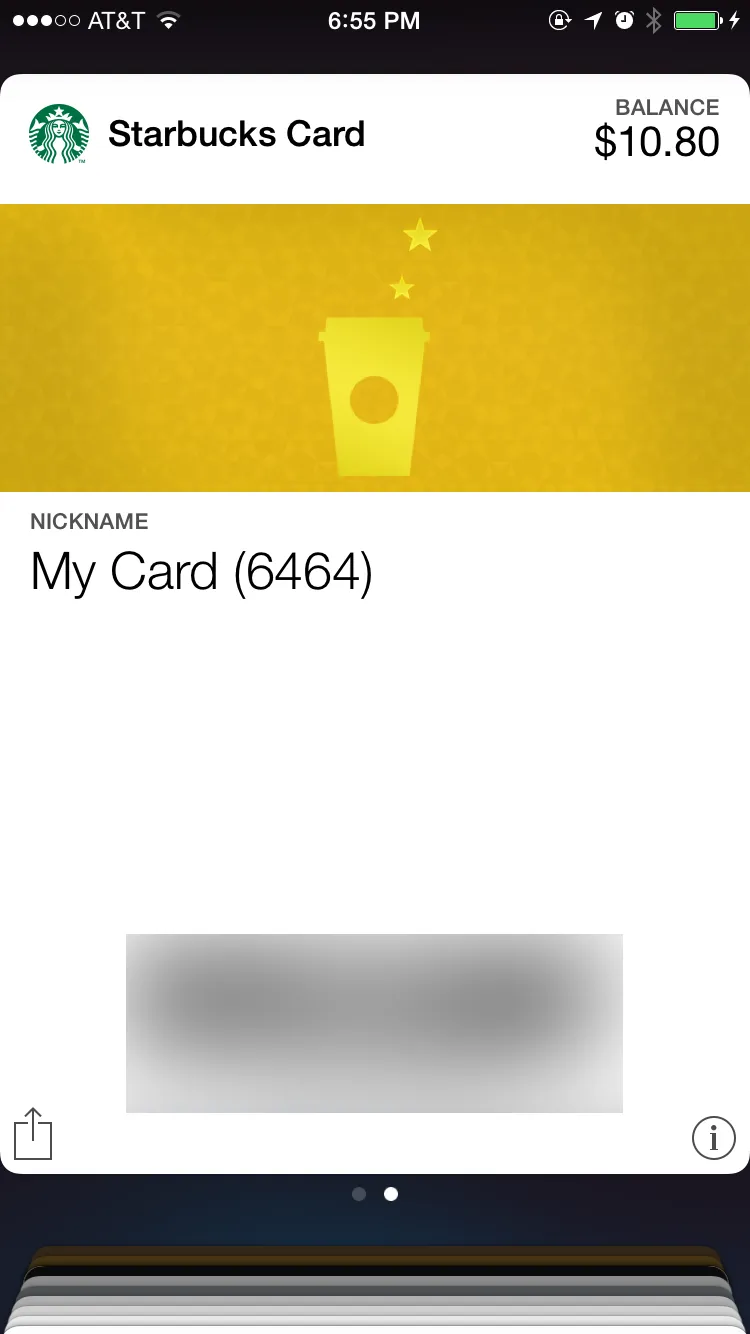Screen dimensions: 750x1334
Task: Open the stacked passes below the card
Action: (x=375, y=1290)
